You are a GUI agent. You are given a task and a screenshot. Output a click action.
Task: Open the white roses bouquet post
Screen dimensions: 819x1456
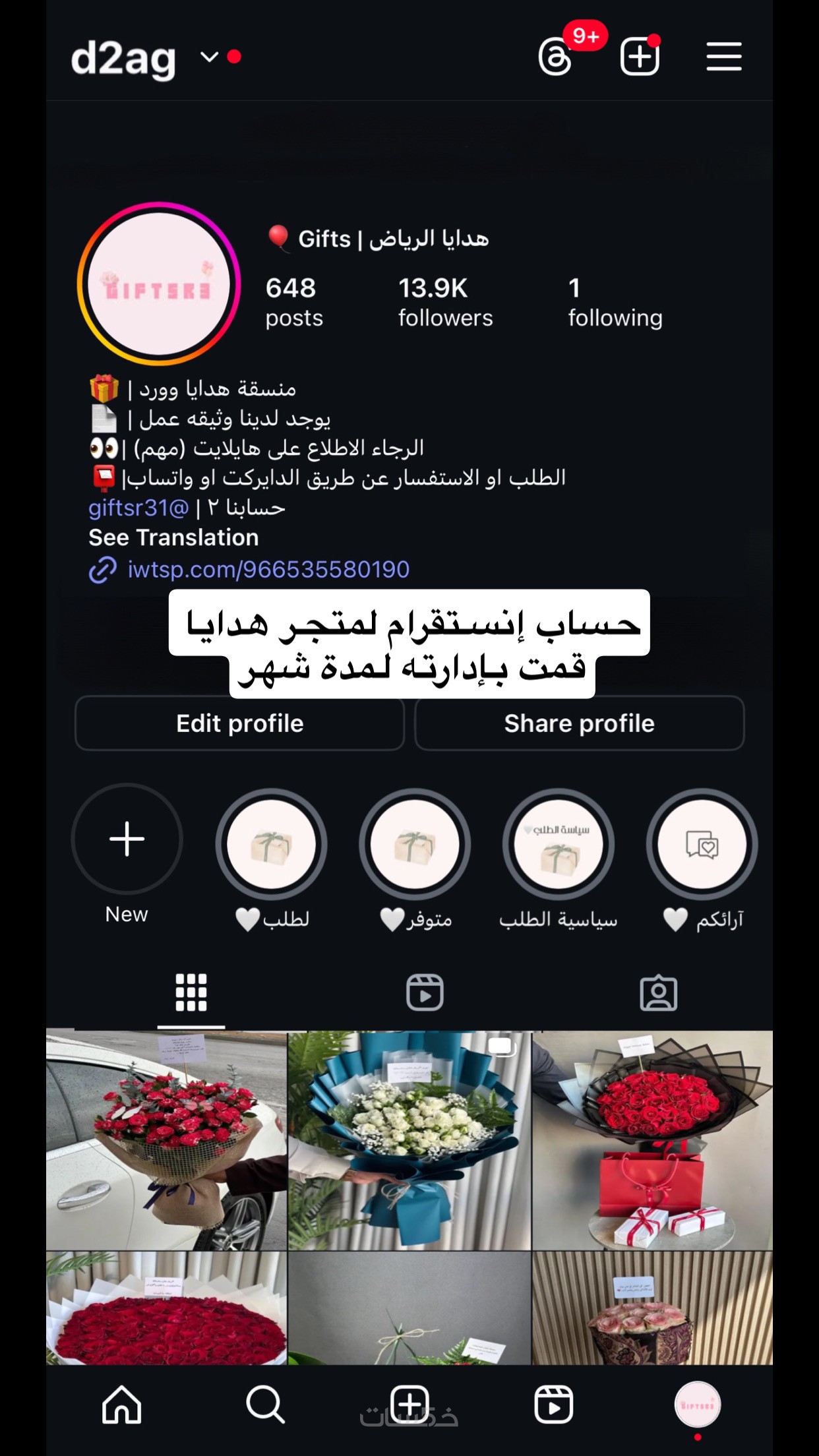409,1139
